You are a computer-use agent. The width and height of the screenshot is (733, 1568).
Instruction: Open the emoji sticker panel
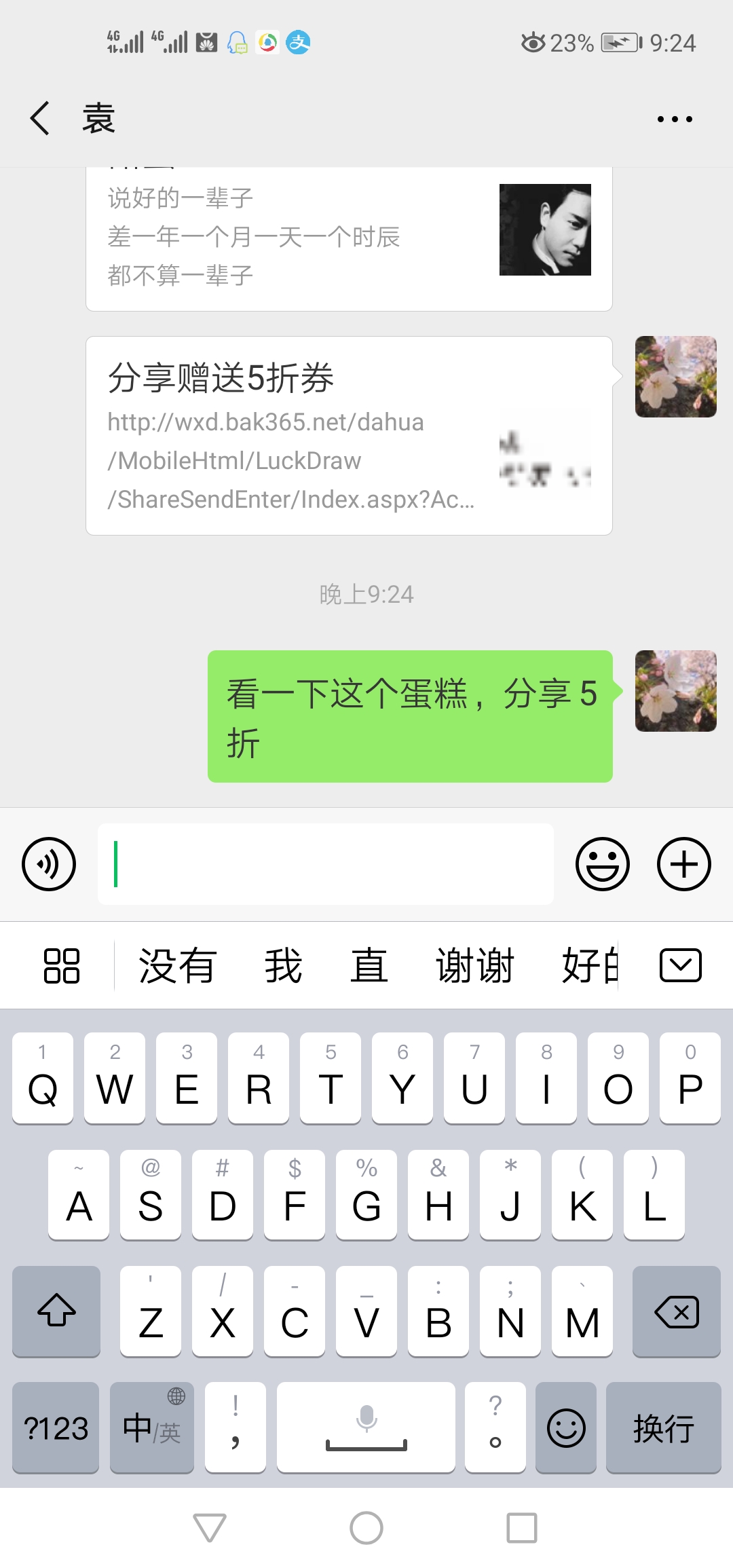click(x=603, y=864)
